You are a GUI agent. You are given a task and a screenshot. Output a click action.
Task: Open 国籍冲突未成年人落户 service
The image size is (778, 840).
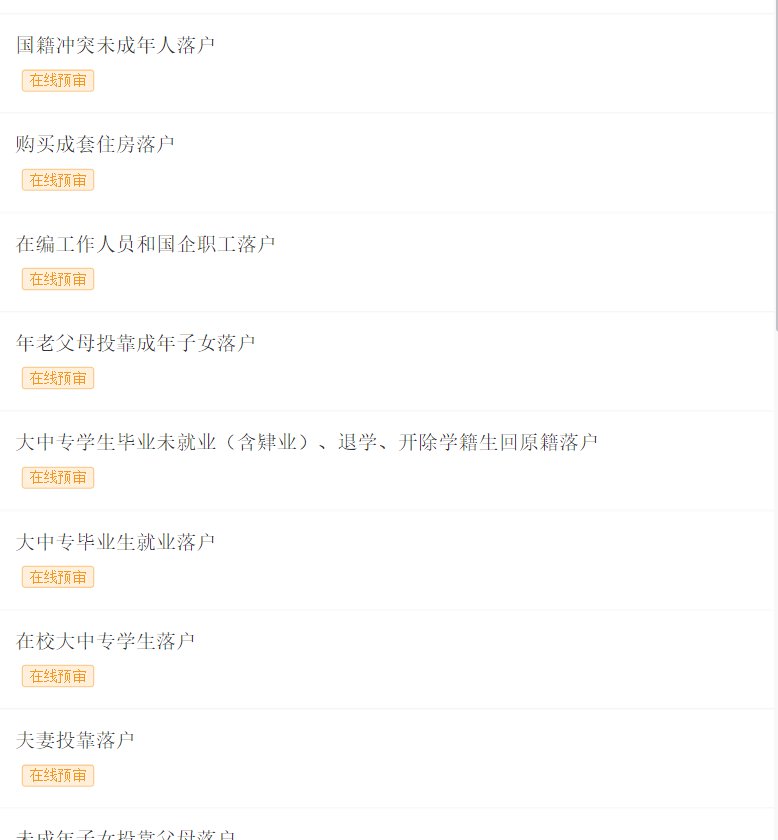(116, 45)
